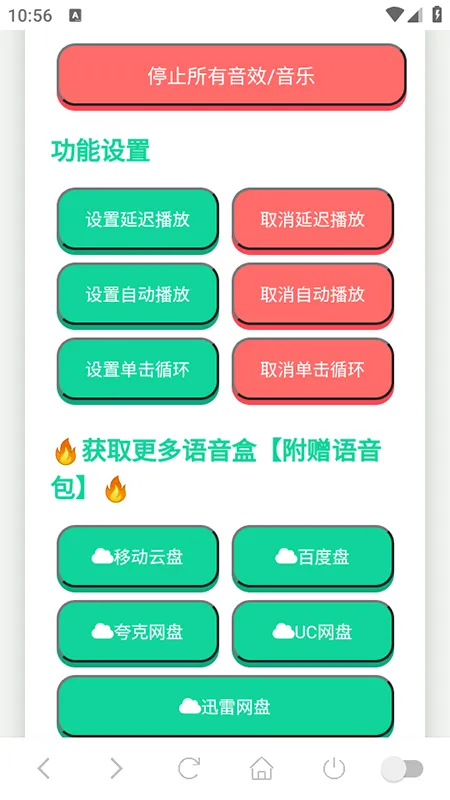The width and height of the screenshot is (450, 800).
Task: Tap 停止所有音效/音乐 button
Action: coord(231,76)
